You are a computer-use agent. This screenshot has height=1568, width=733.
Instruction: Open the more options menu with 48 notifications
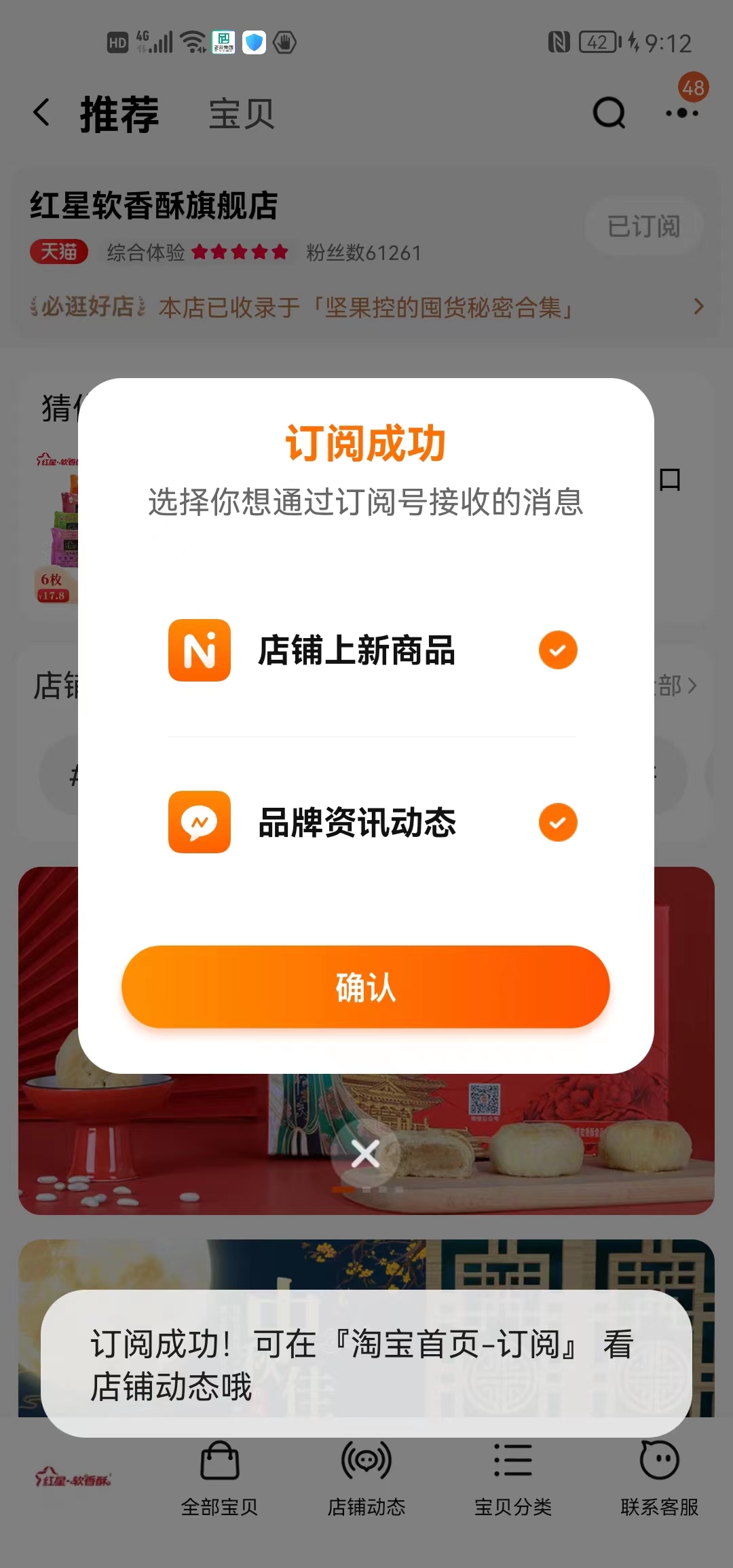click(x=682, y=114)
